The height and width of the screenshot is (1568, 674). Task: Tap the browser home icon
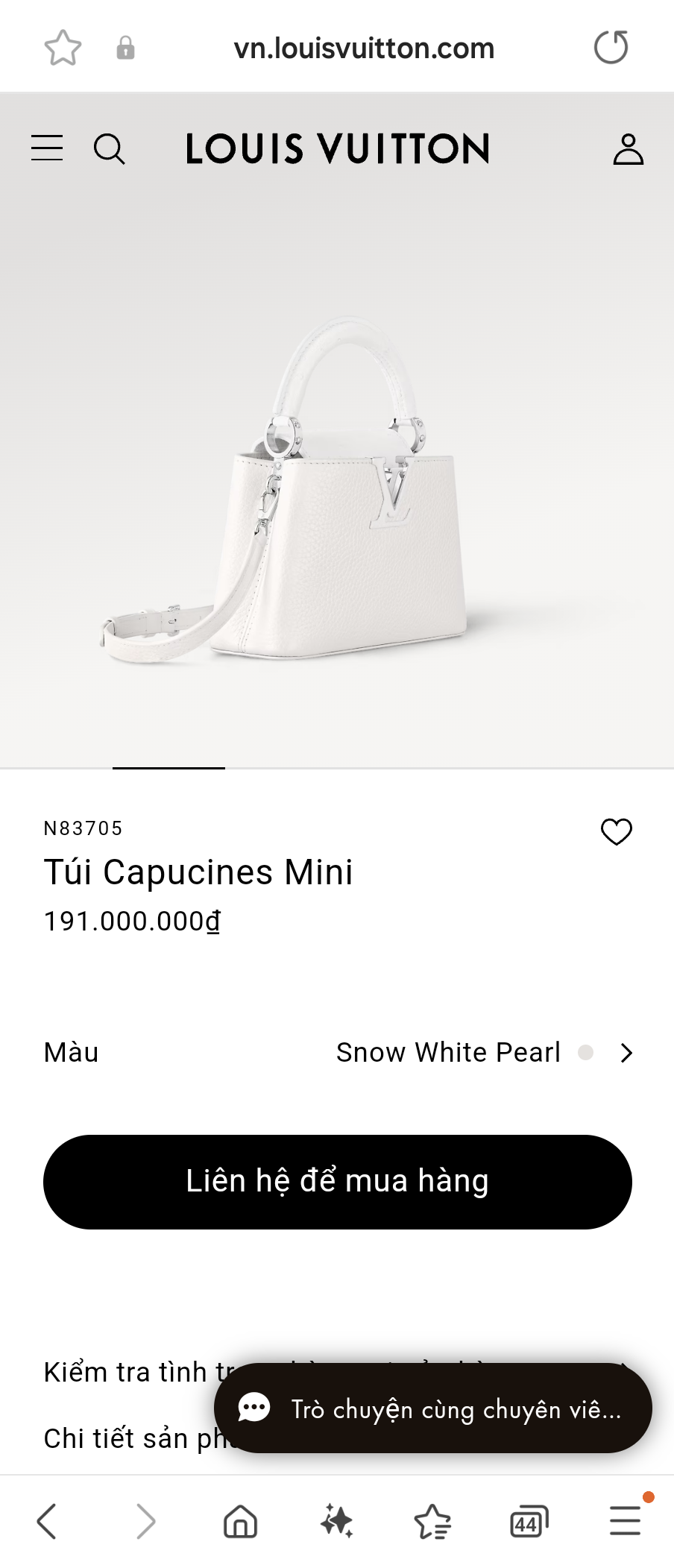(x=239, y=1522)
